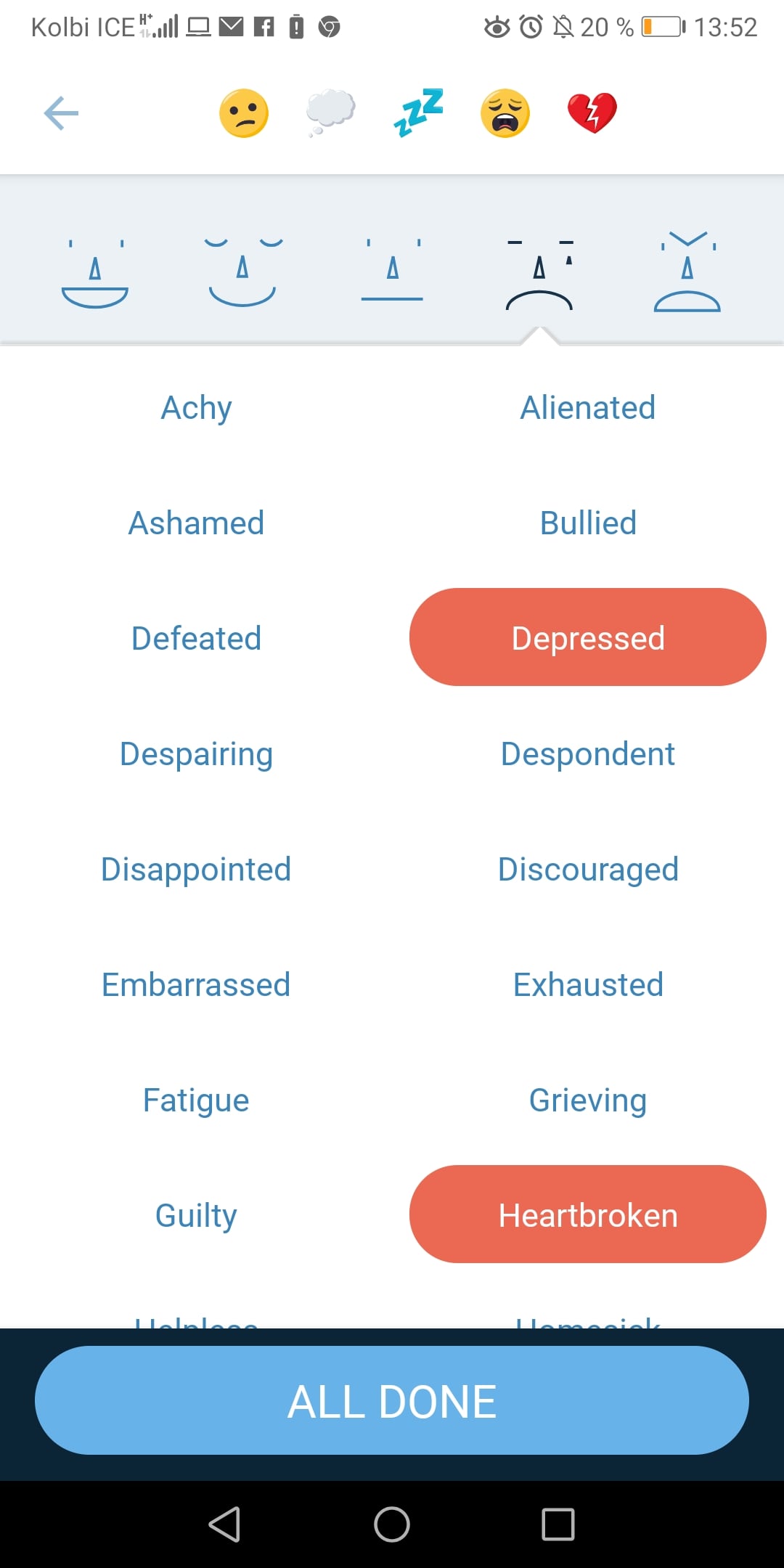This screenshot has height=1568, width=784.
Task: Select the Disappointed feeling
Action: (196, 870)
